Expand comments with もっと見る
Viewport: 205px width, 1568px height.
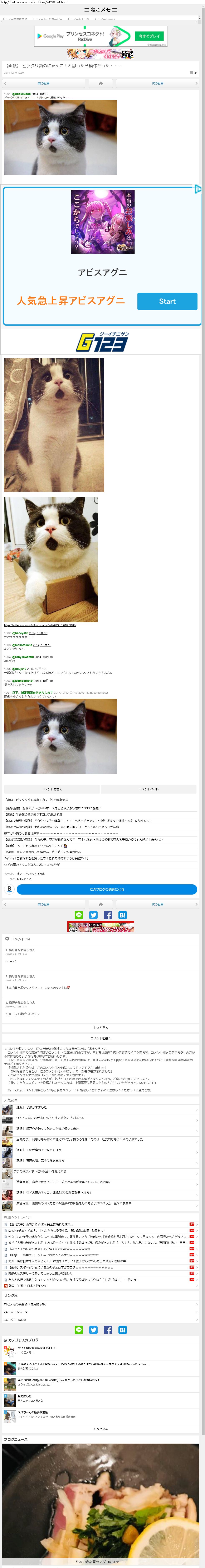tap(101, 1027)
